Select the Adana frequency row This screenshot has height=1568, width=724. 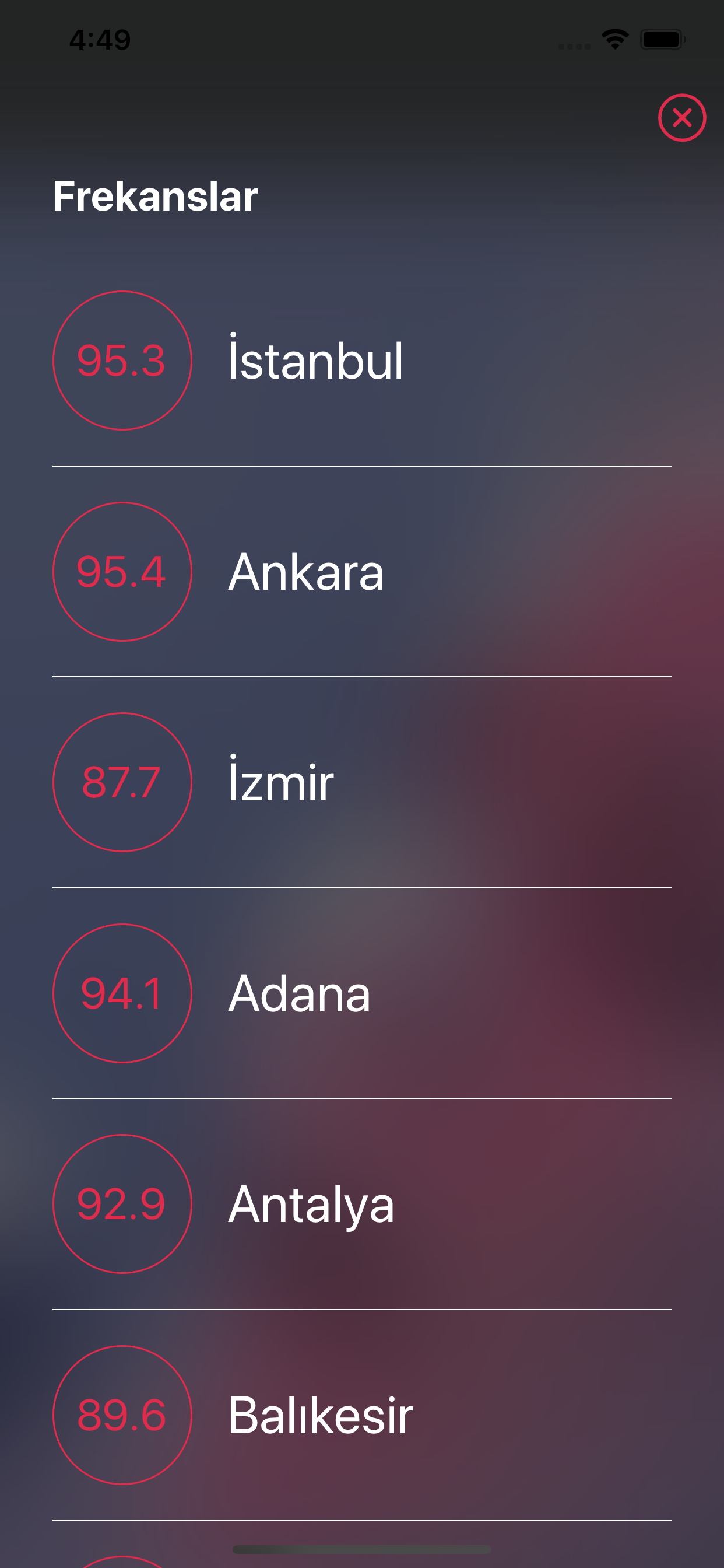pyautogui.click(x=300, y=992)
